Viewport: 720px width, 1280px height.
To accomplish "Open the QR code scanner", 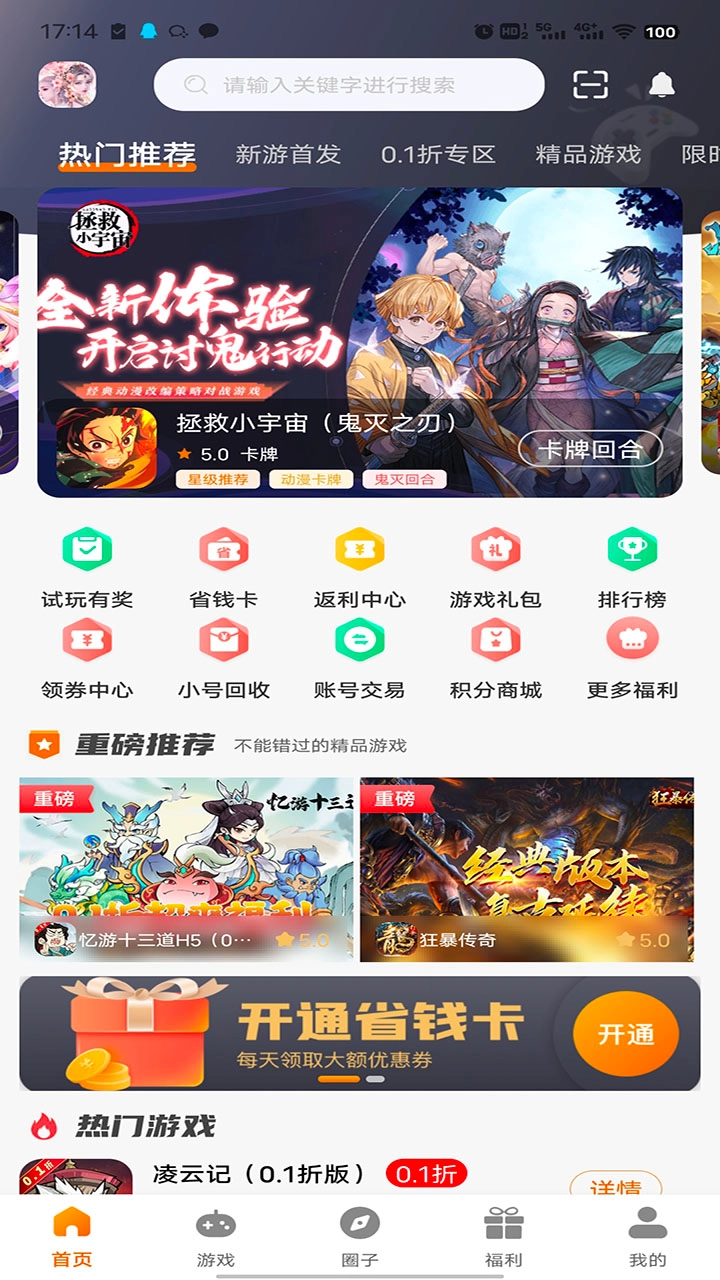I will click(590, 85).
